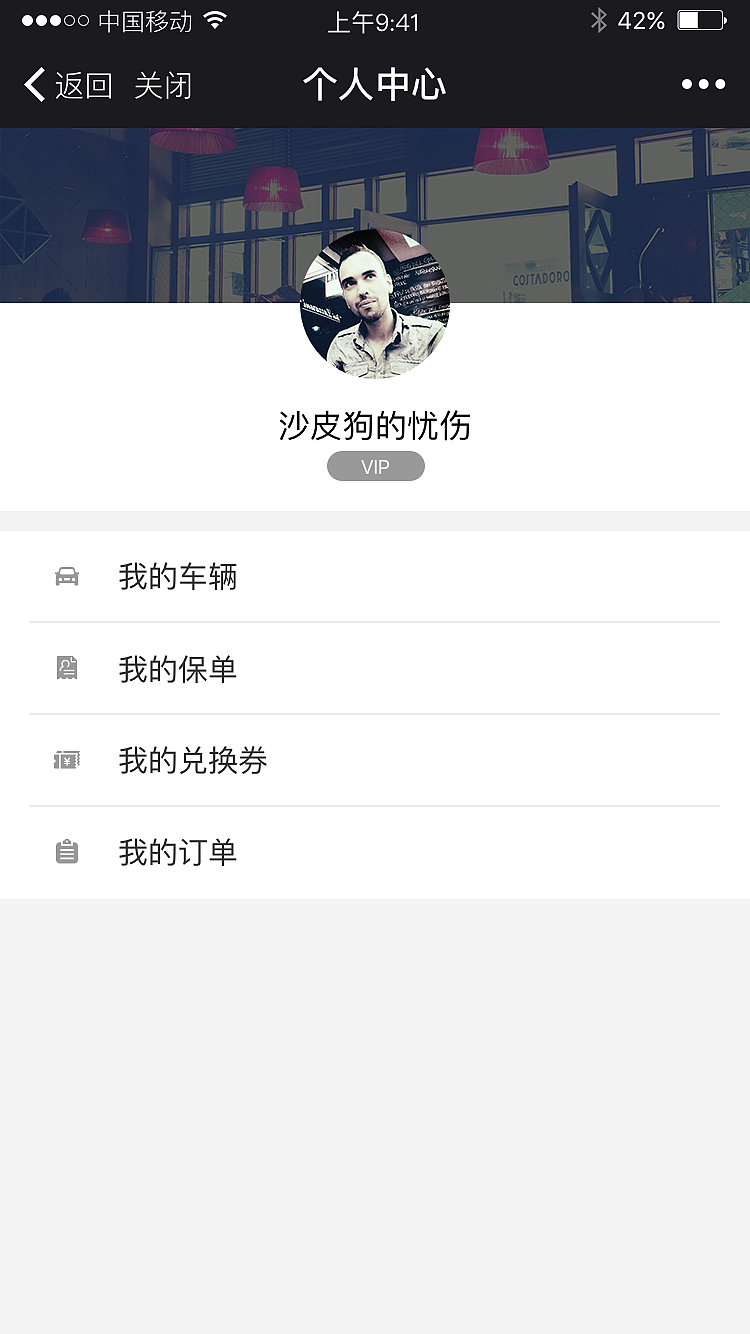Open 我的保单 from the menu list

pyautogui.click(x=178, y=669)
